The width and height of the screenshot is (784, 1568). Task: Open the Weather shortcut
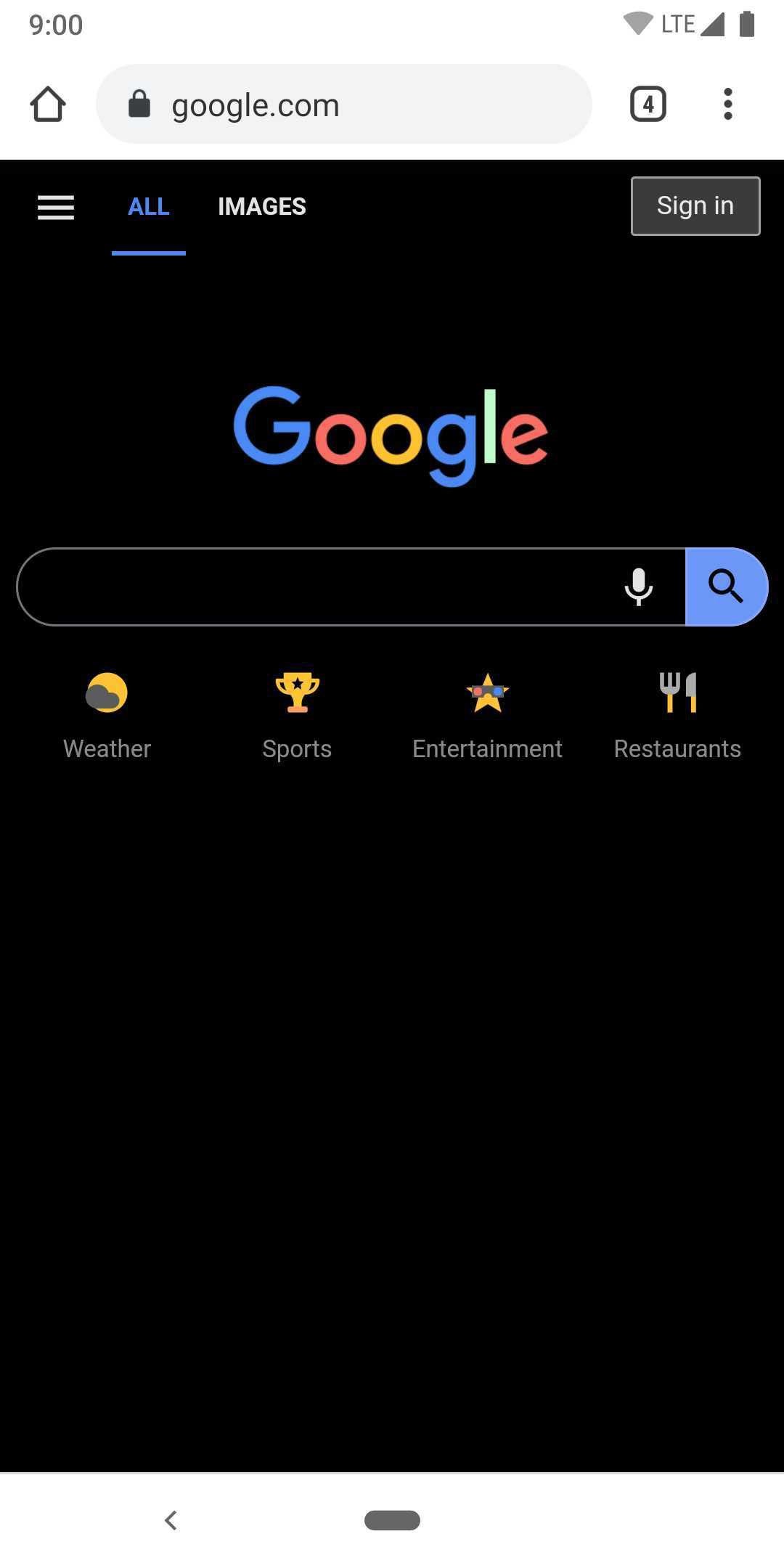[x=107, y=716]
